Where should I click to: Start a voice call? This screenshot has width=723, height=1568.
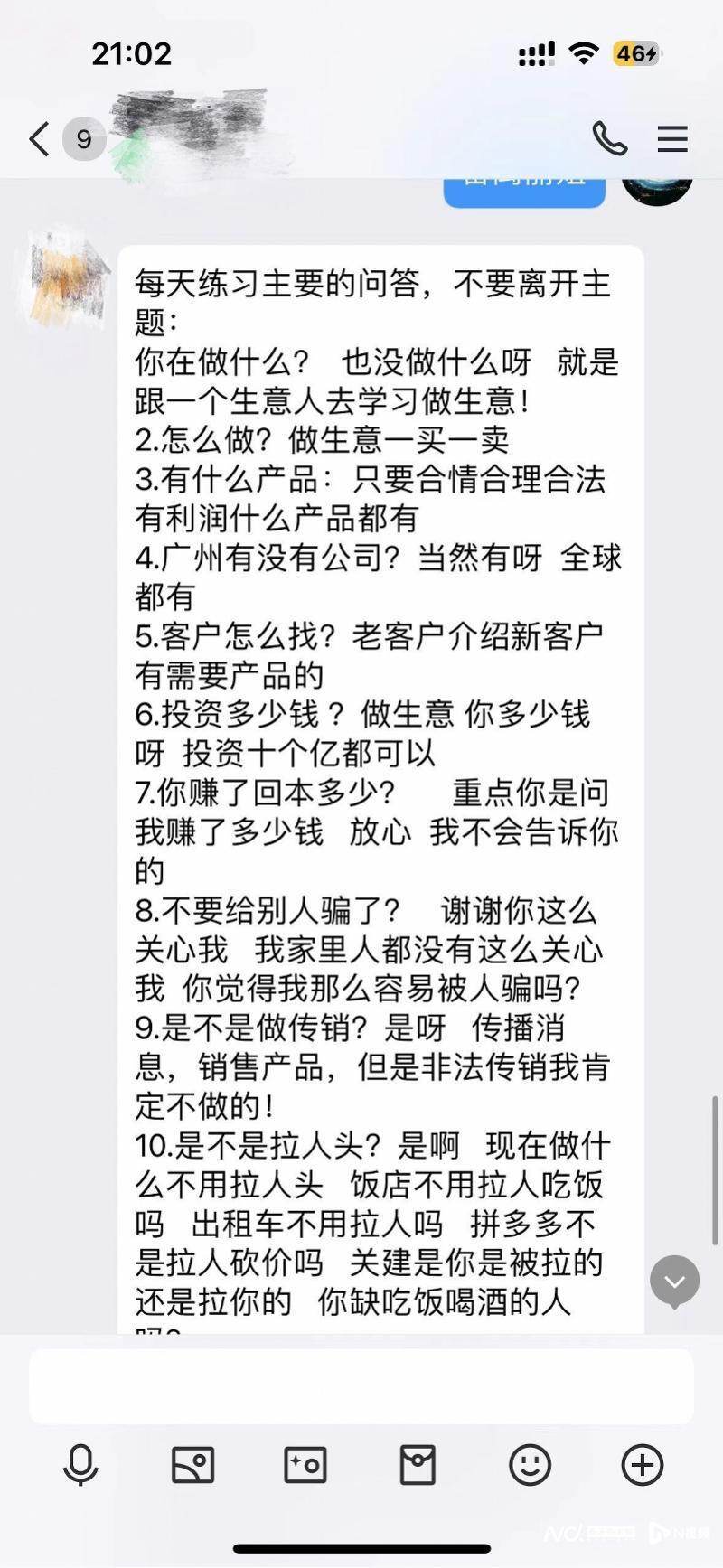[x=610, y=139]
